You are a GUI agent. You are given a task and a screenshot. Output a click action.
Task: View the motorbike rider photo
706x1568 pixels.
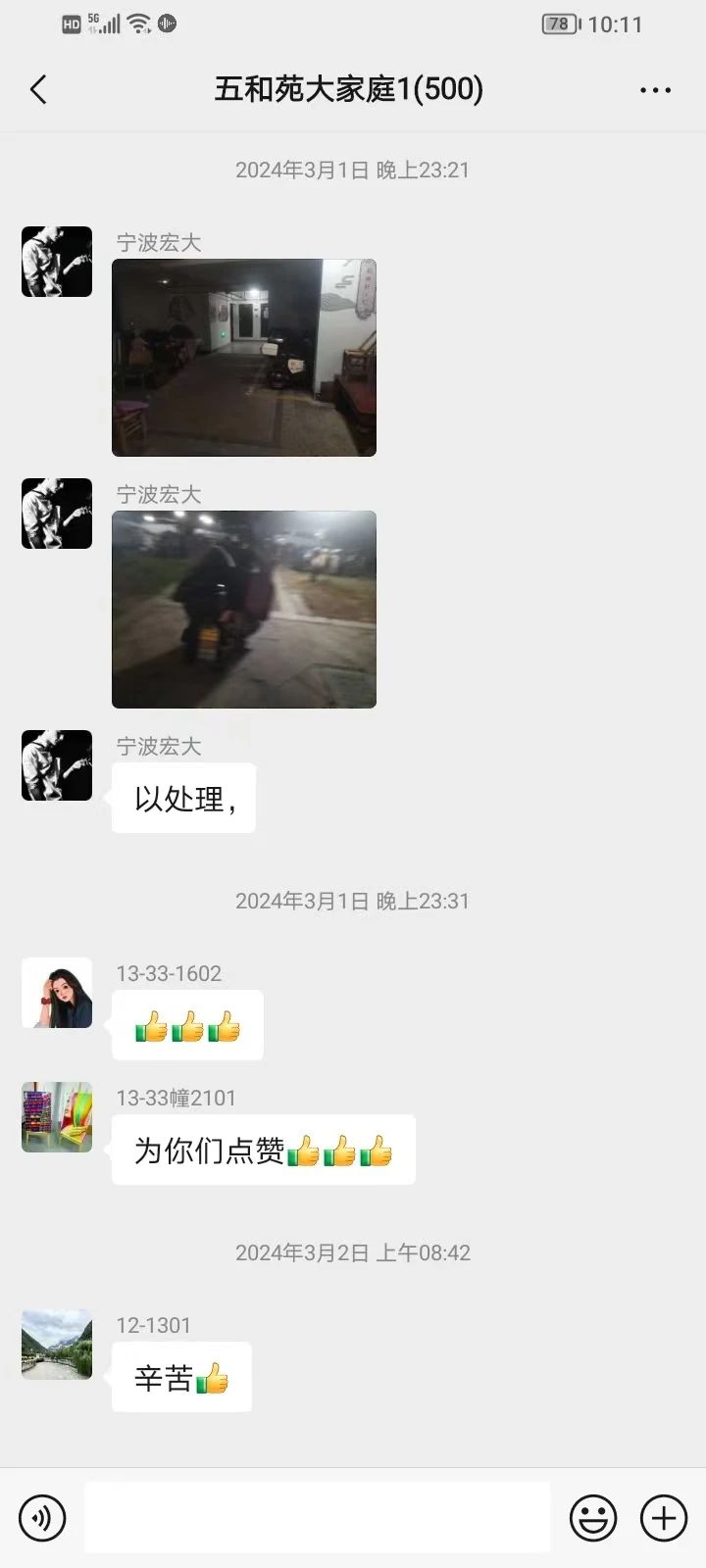click(244, 610)
